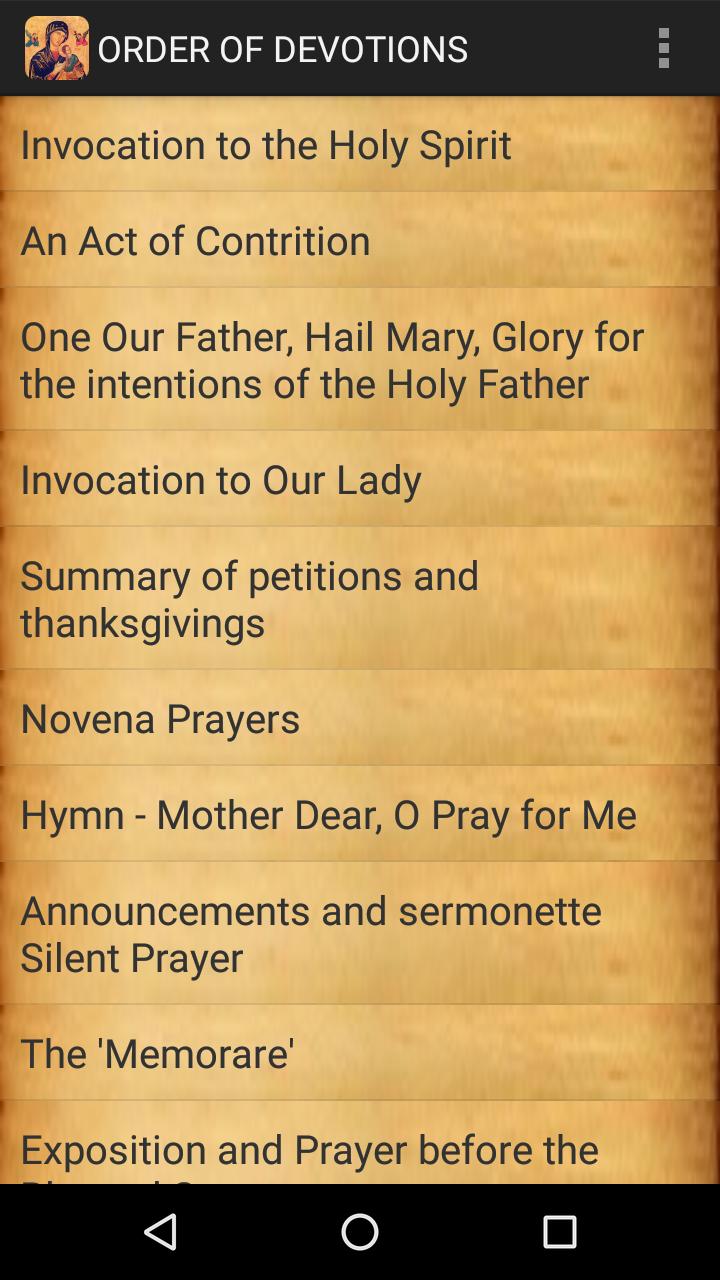Viewport: 720px width, 1280px height.
Task: Go to the home screen
Action: click(360, 1232)
